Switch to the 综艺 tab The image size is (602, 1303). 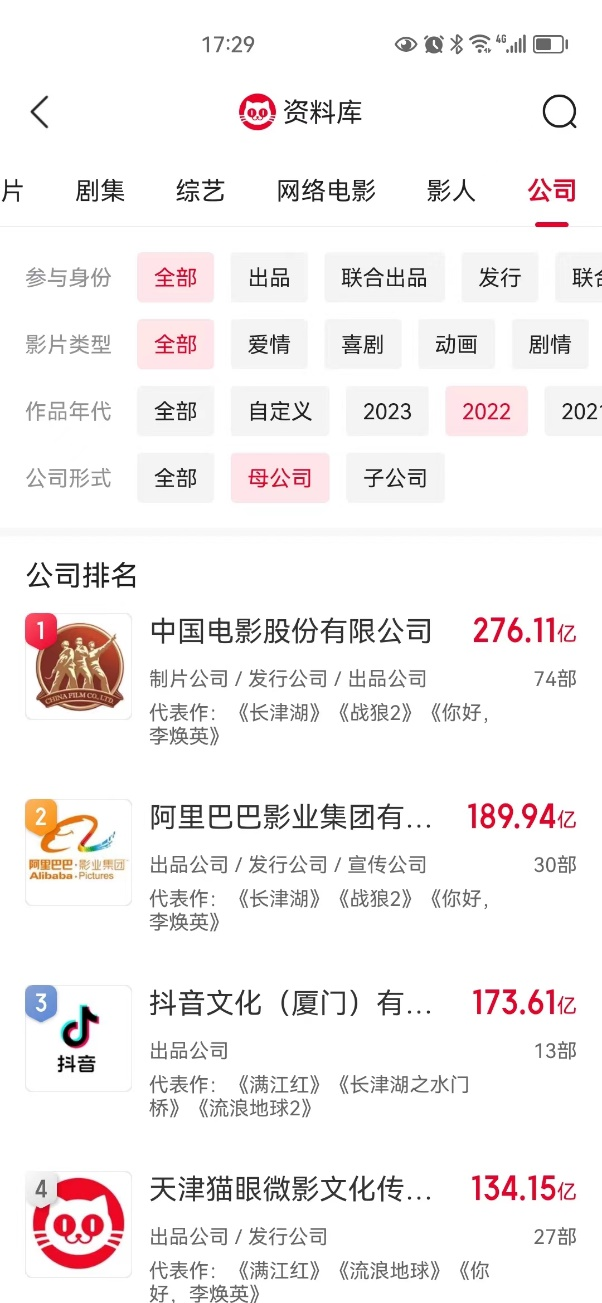[x=200, y=191]
